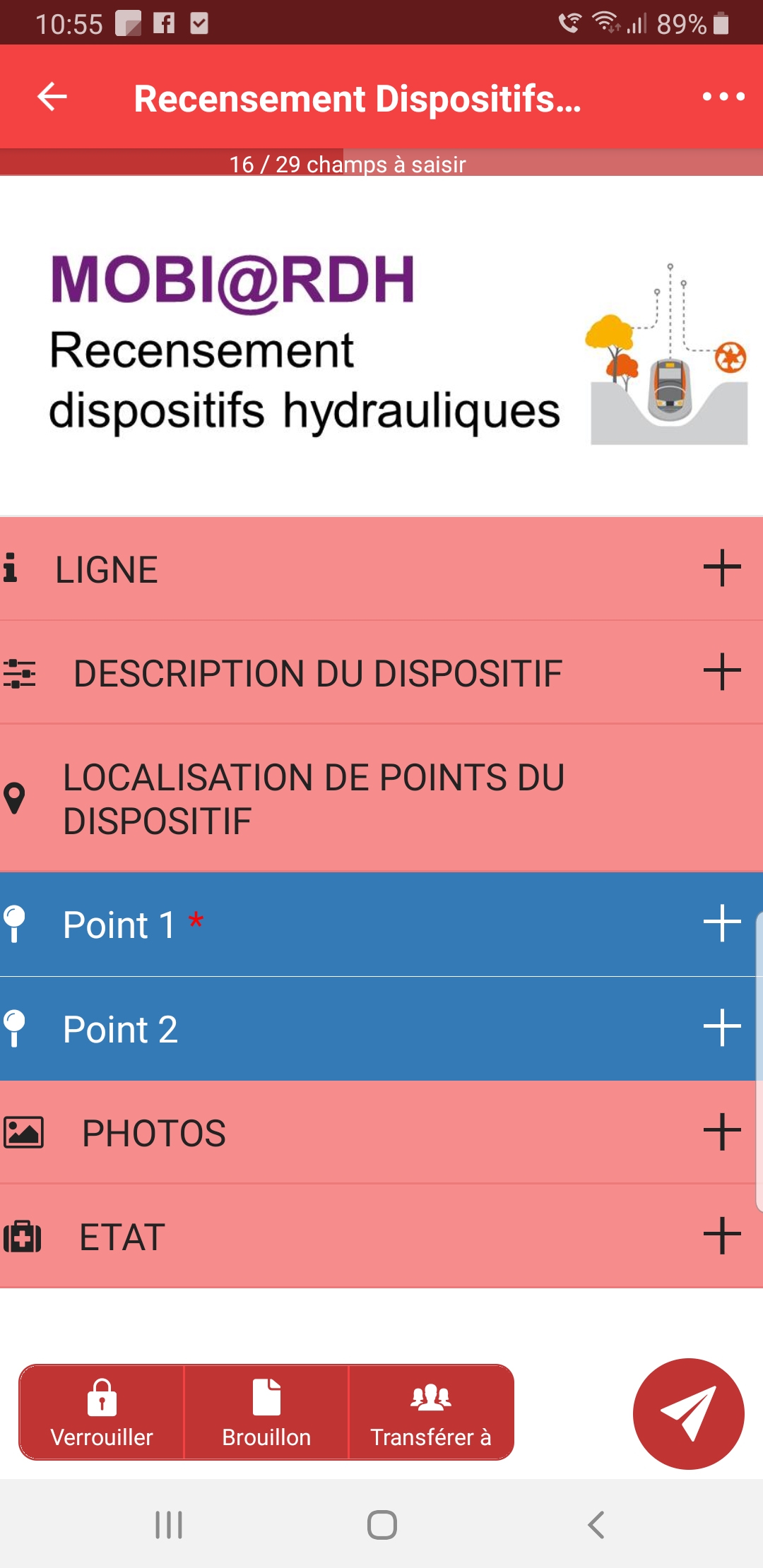This screenshot has width=763, height=1568.
Task: Expand the Point 1 section
Action: tap(381, 925)
